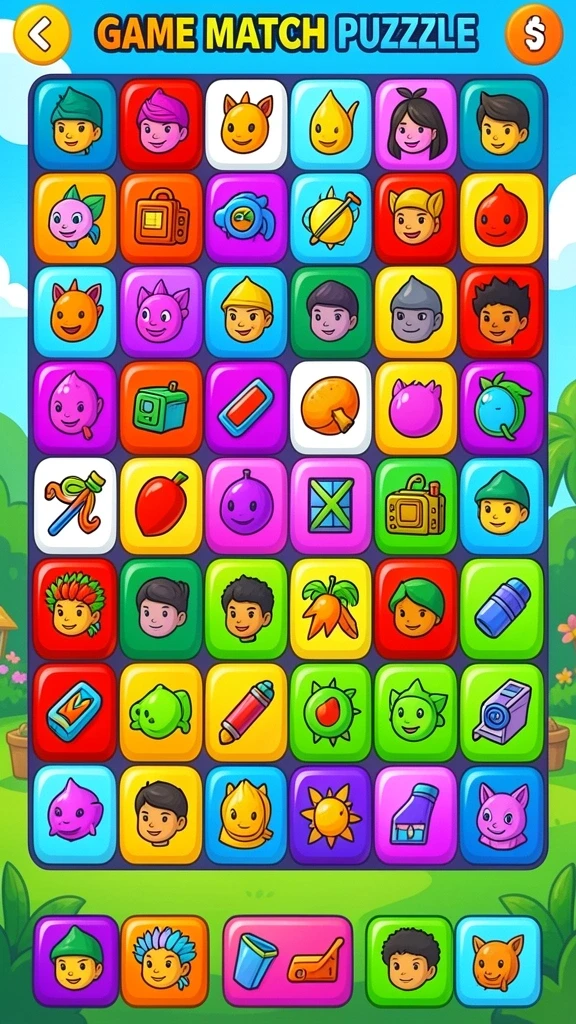Select the bow and arrow tile

point(75,505)
